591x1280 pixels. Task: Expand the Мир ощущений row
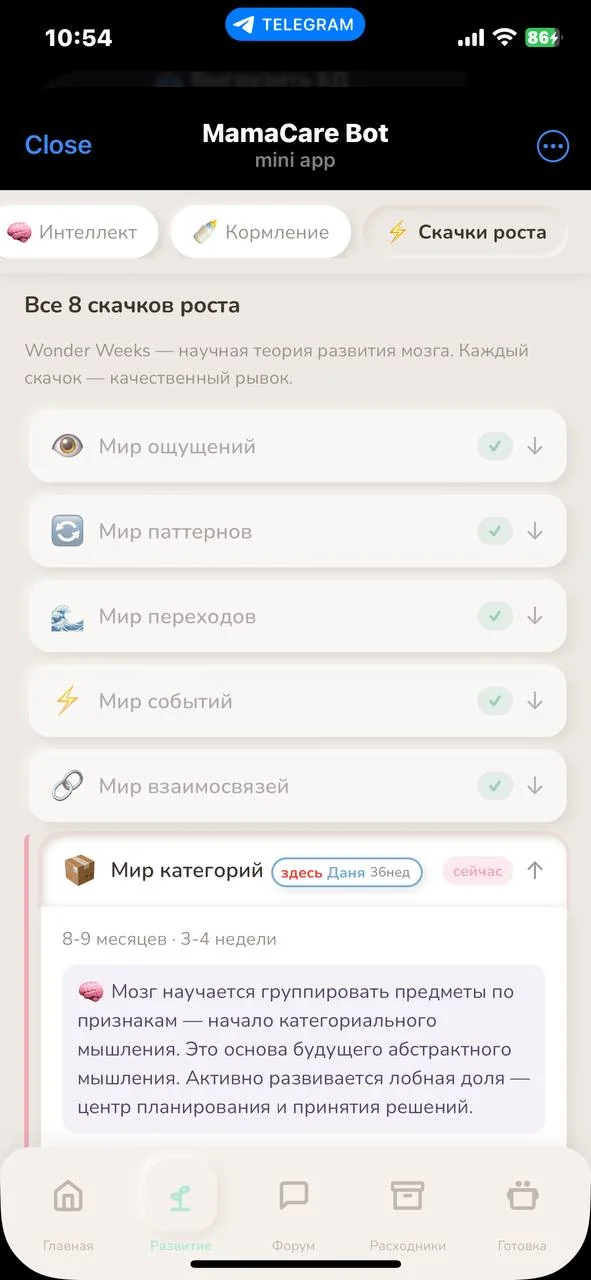click(x=297, y=446)
